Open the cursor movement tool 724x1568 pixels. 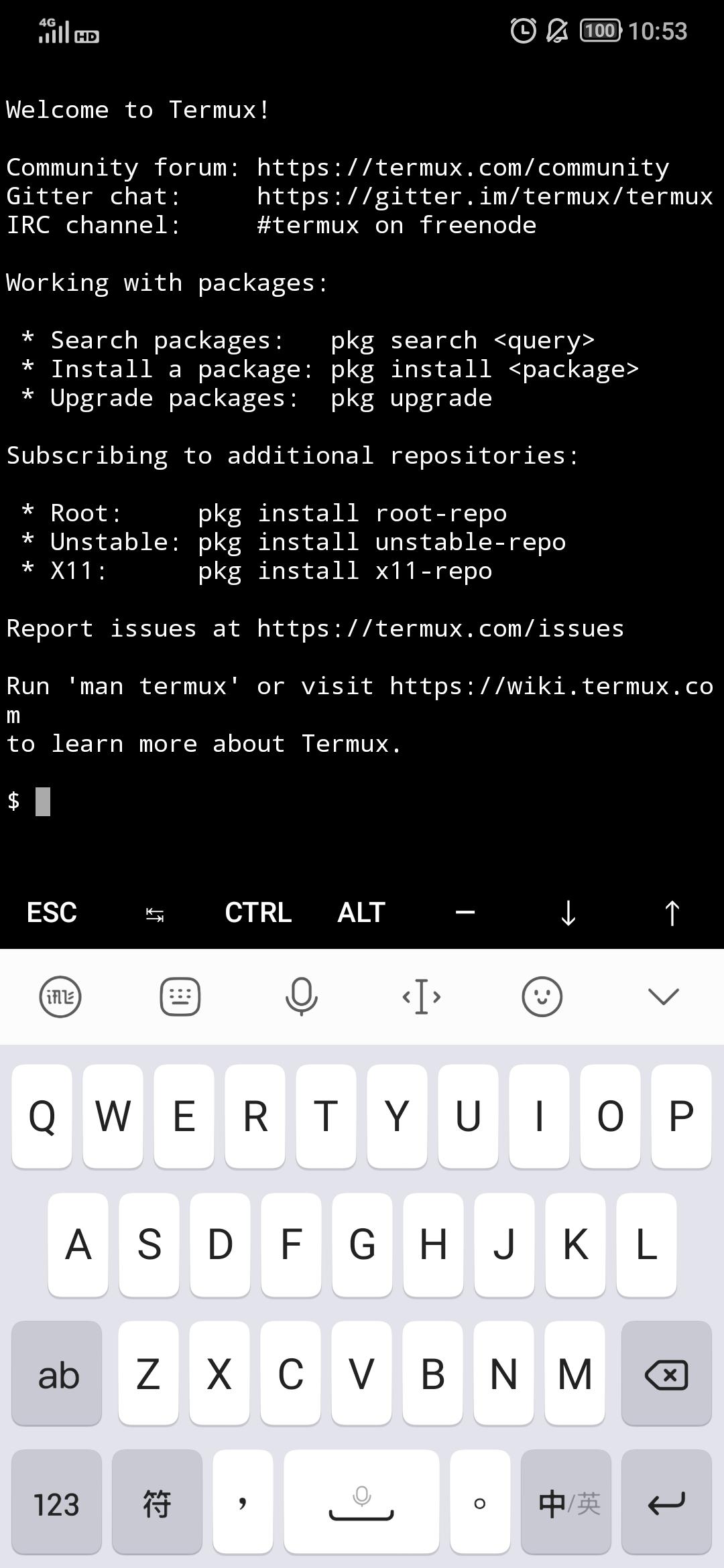[x=422, y=996]
